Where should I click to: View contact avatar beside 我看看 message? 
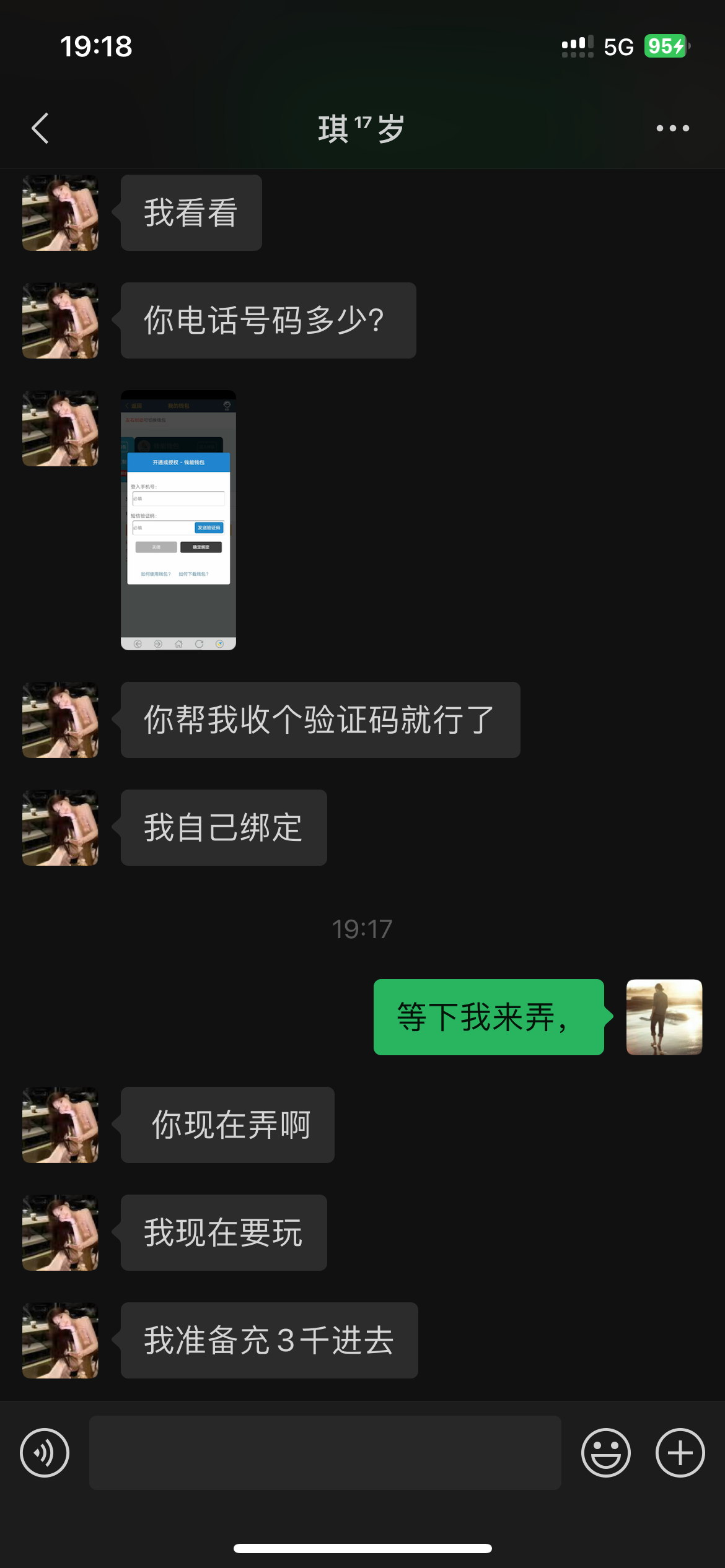(x=60, y=212)
